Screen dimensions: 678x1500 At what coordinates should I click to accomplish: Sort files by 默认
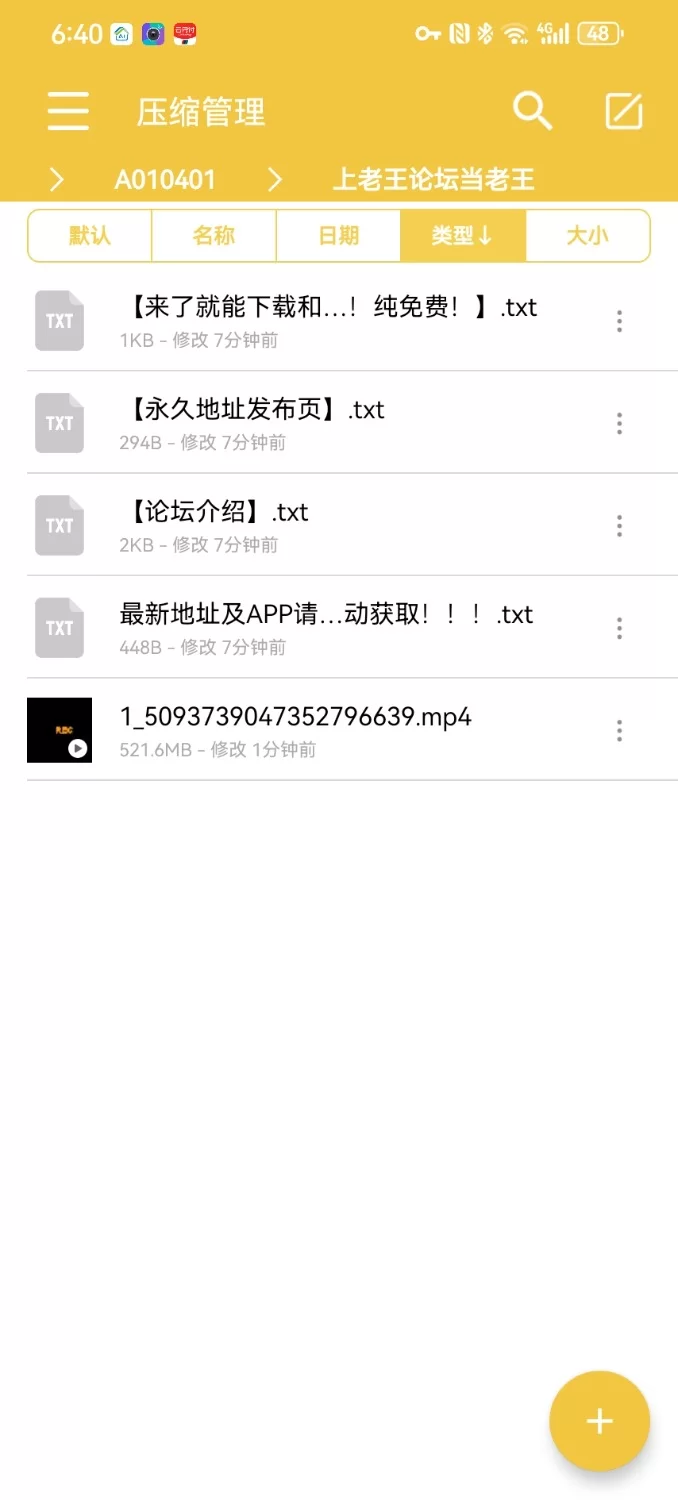90,236
